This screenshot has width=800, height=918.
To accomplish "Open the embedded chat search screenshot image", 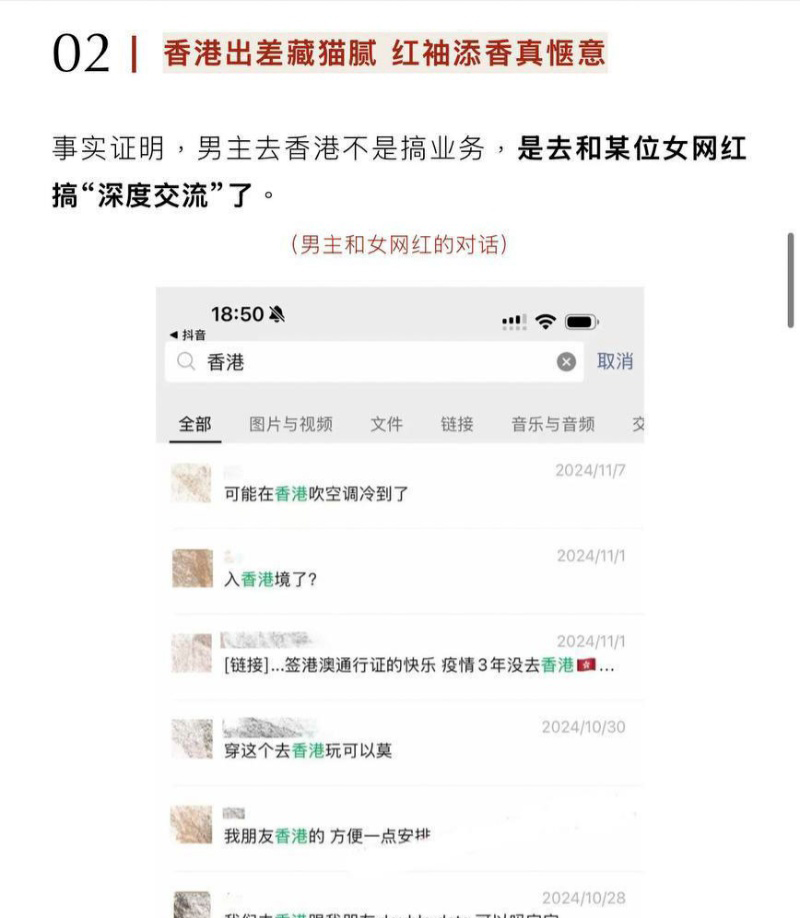I will click(x=400, y=600).
